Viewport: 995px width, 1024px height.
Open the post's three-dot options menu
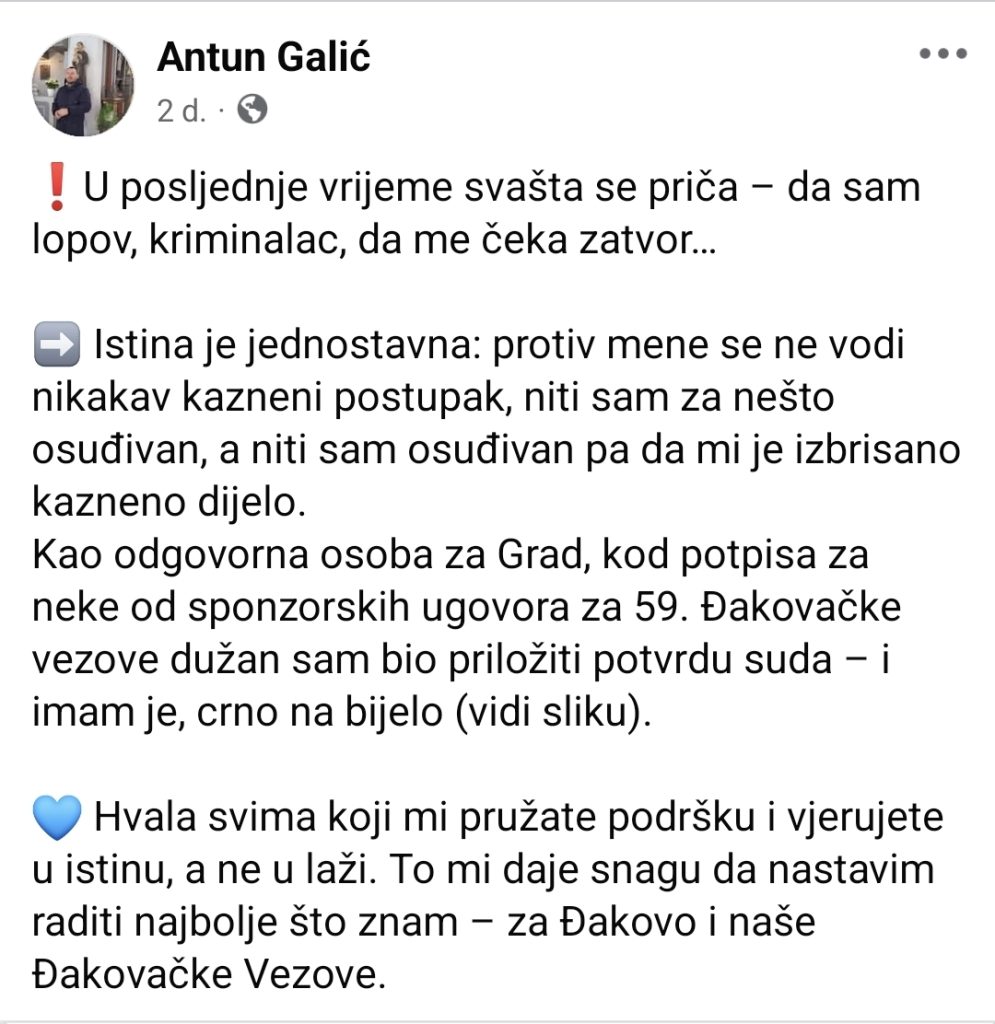point(943,54)
